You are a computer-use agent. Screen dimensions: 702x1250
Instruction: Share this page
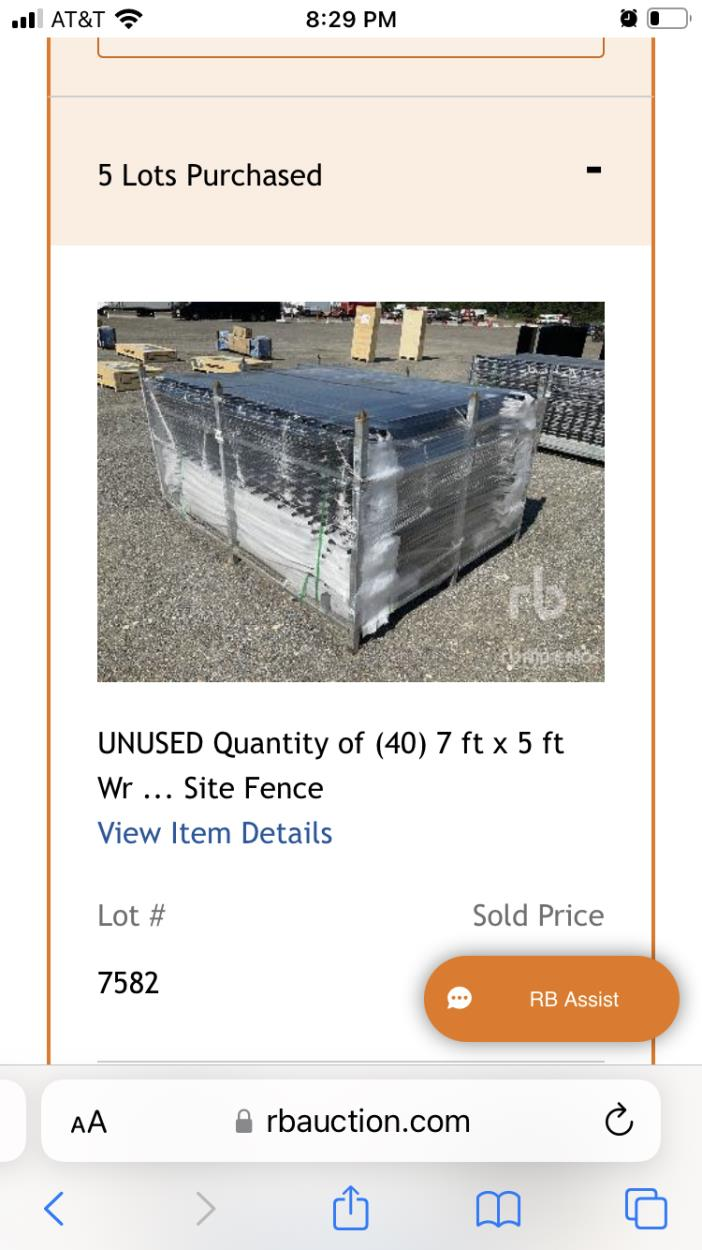pos(350,1208)
